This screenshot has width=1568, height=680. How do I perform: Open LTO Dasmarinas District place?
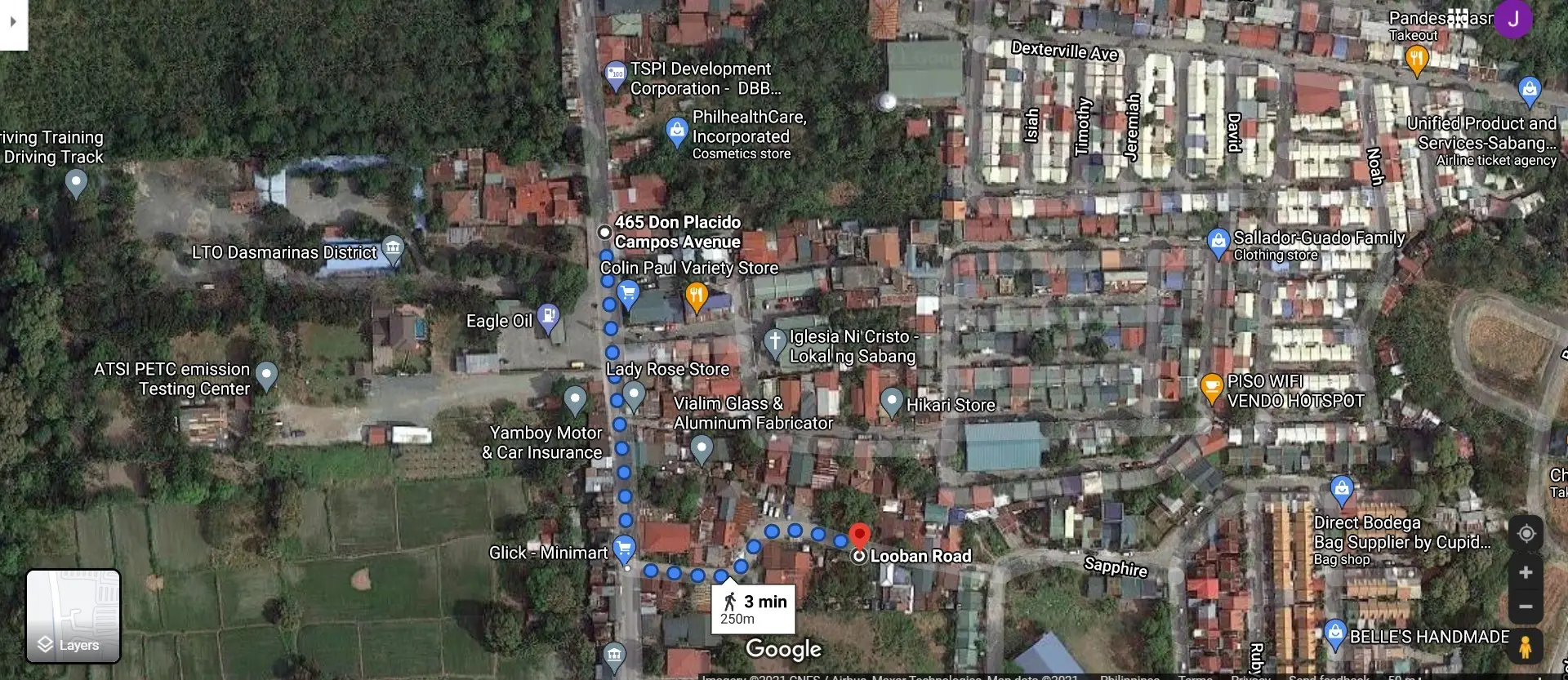393,247
